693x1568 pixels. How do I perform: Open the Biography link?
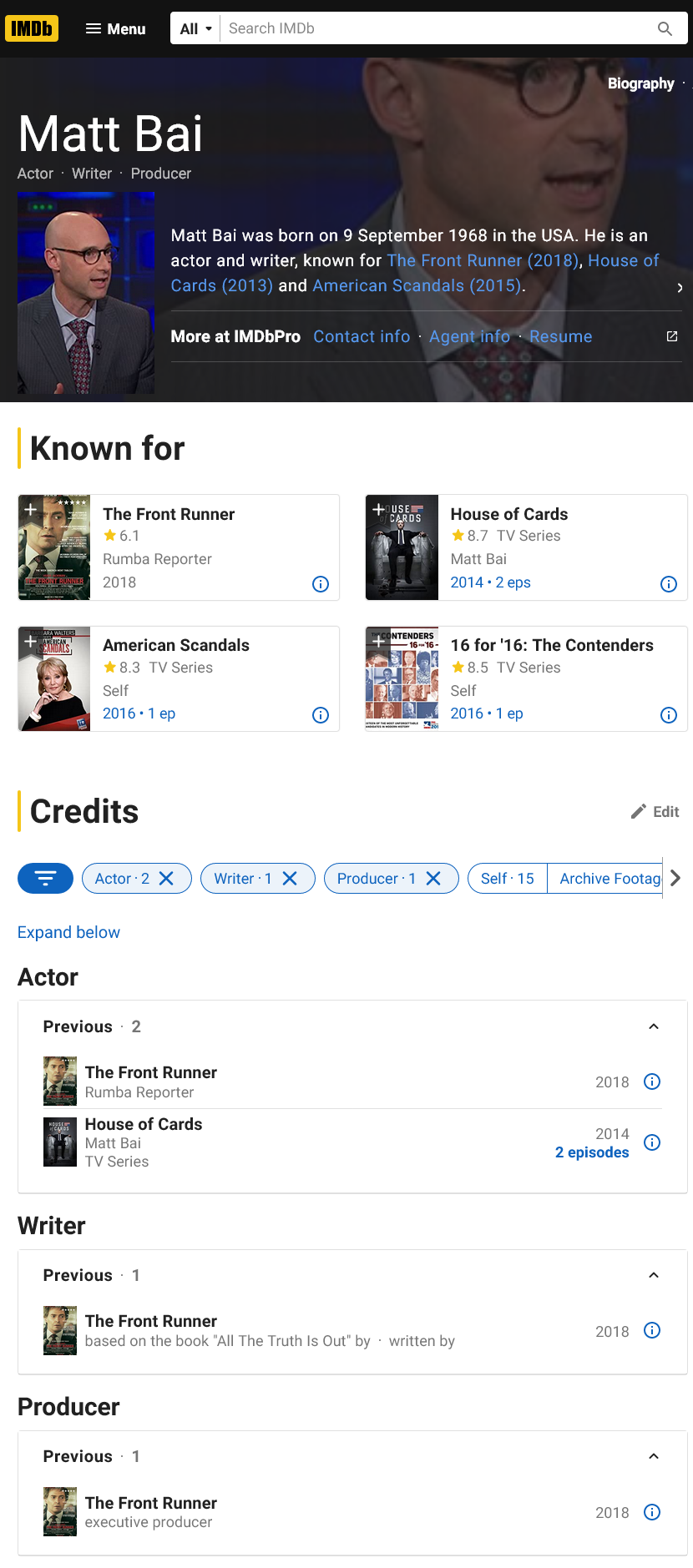coord(640,83)
